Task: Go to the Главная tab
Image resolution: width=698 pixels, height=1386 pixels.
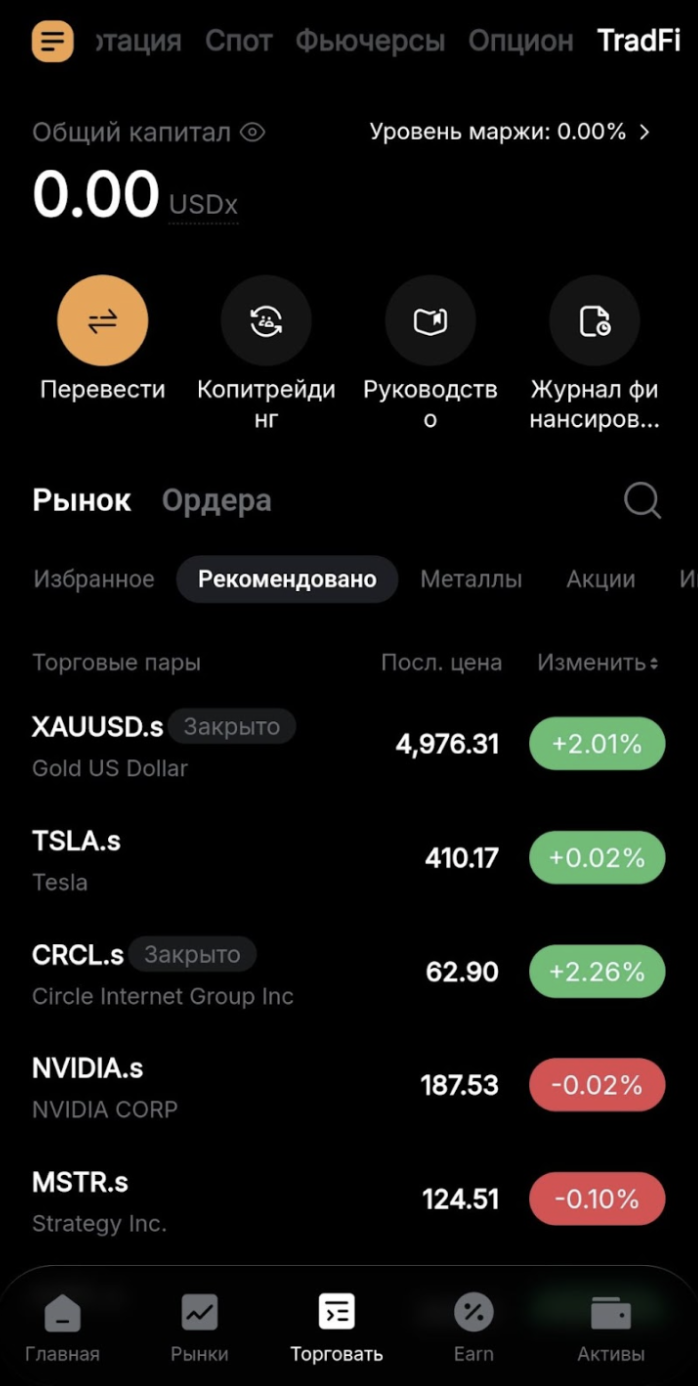Action: [63, 1327]
